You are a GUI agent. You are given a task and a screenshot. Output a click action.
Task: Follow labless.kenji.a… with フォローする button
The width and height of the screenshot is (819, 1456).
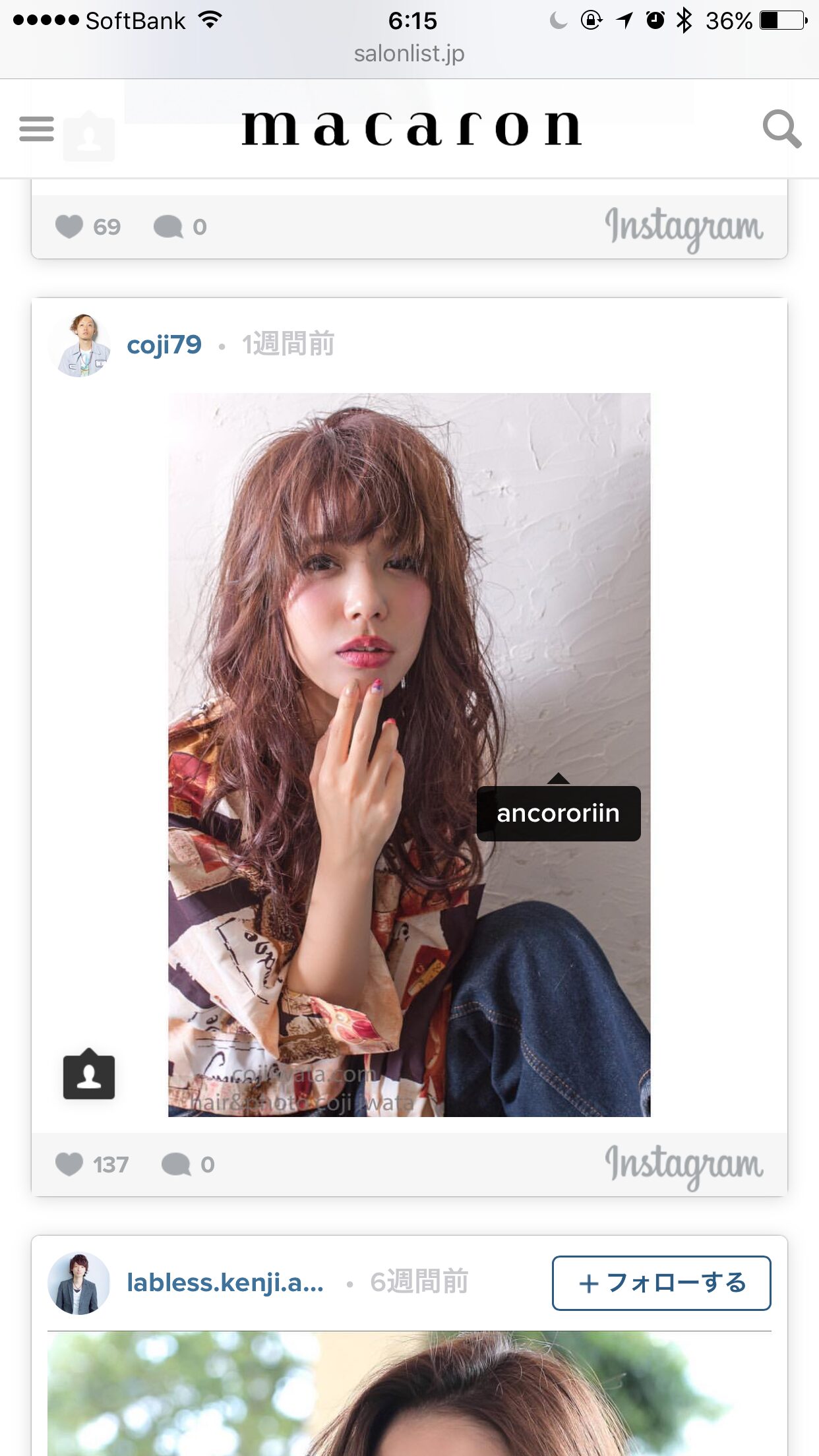pos(661,1283)
